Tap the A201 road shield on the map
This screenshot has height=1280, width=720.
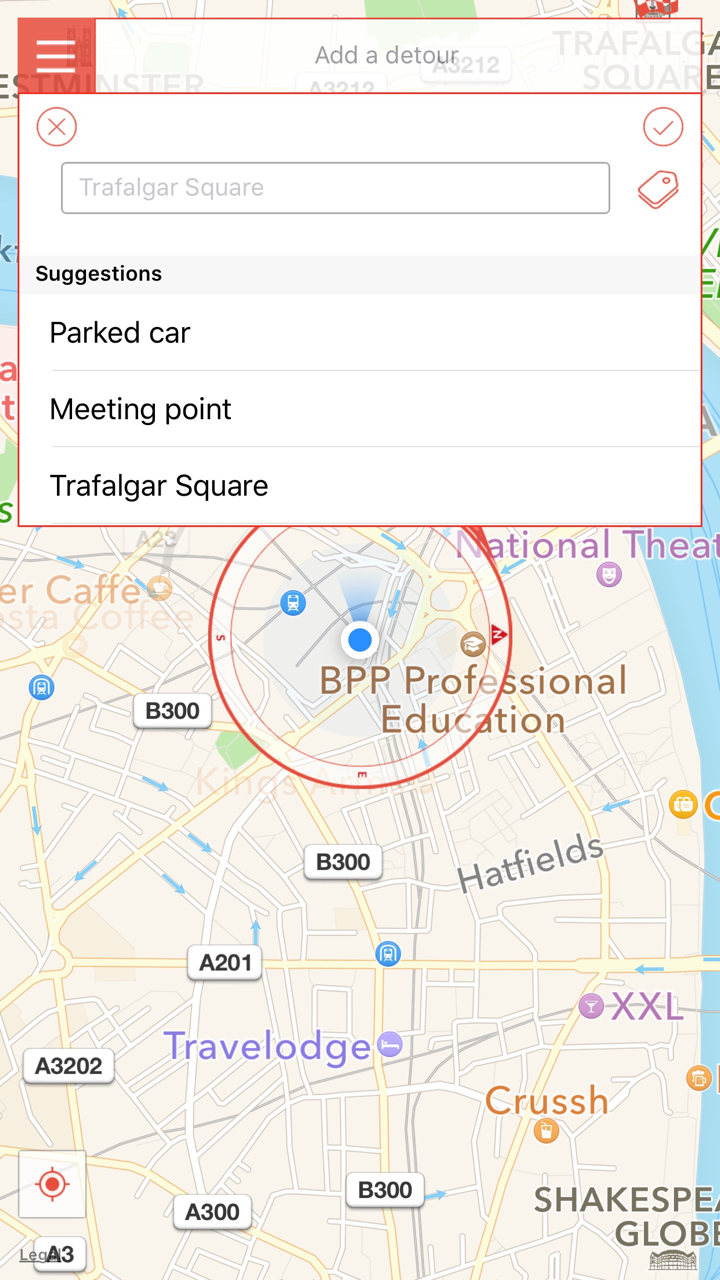pyautogui.click(x=224, y=963)
